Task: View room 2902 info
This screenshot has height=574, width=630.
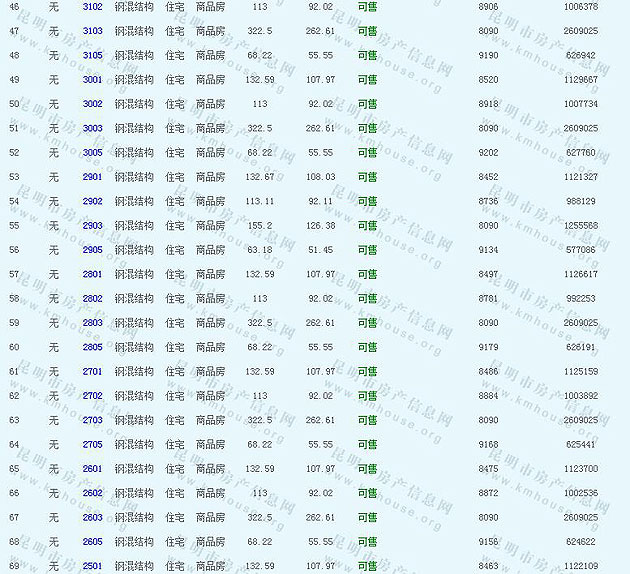Action: (92, 201)
